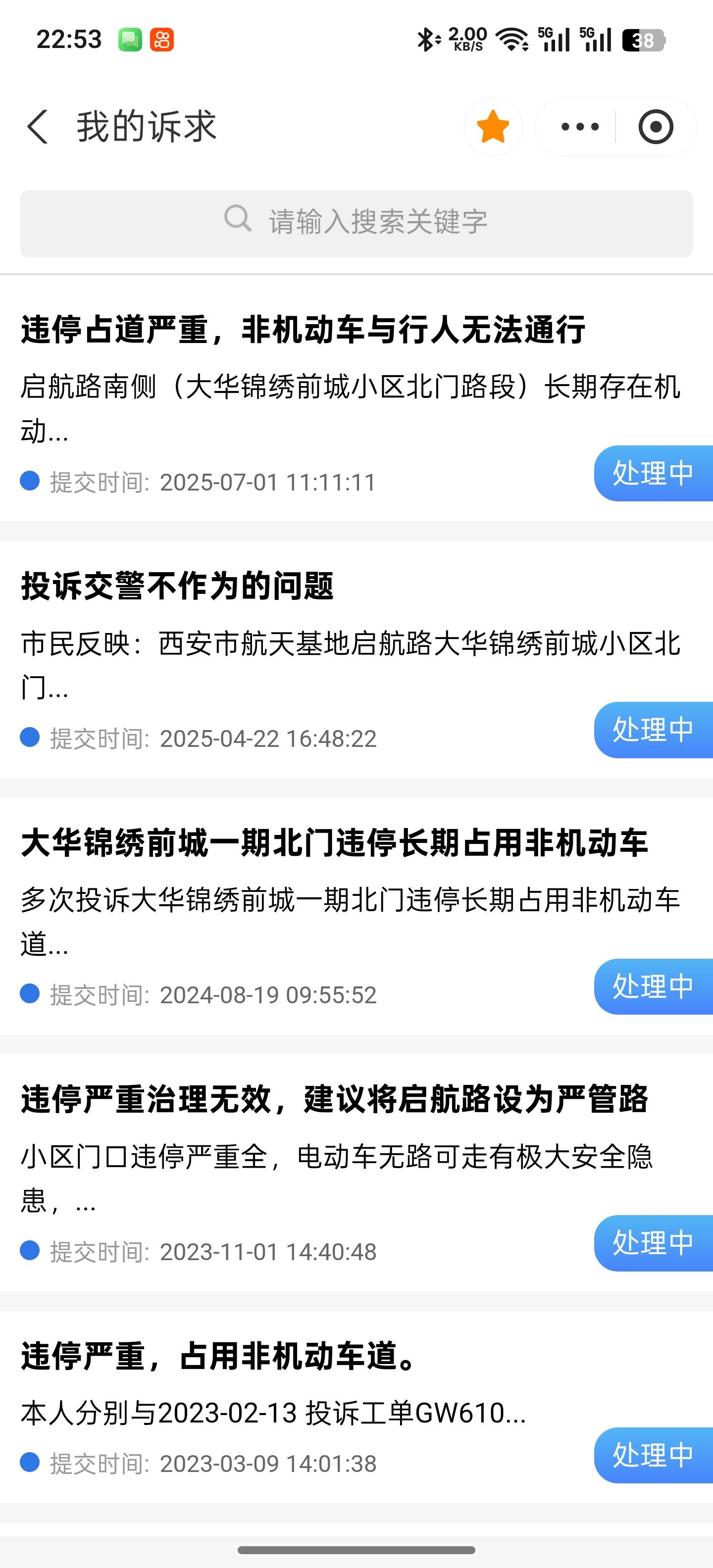Check 处理中 badge on 2024-08-19 appeal
This screenshot has width=713, height=1568.
(653, 987)
